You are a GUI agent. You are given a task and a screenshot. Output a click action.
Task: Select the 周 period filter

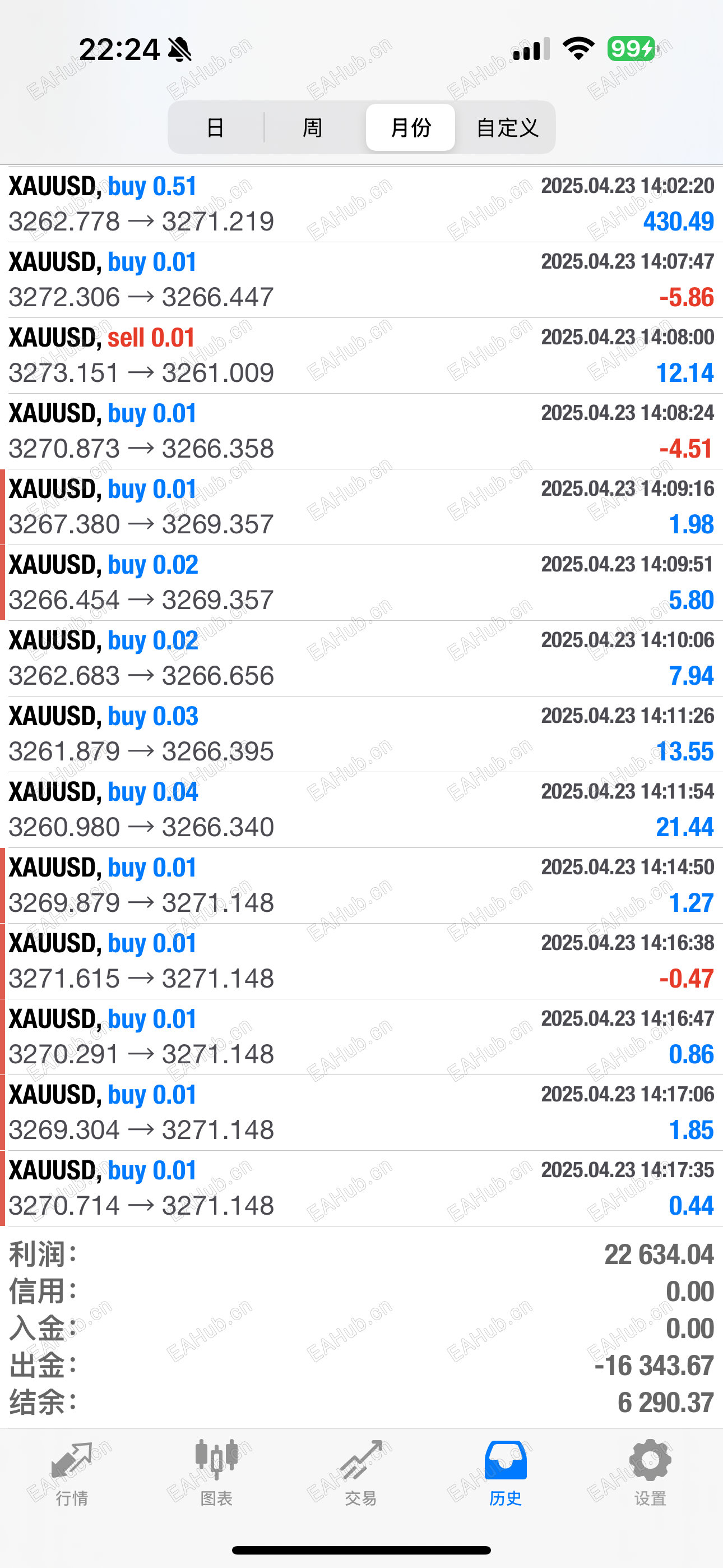point(312,128)
